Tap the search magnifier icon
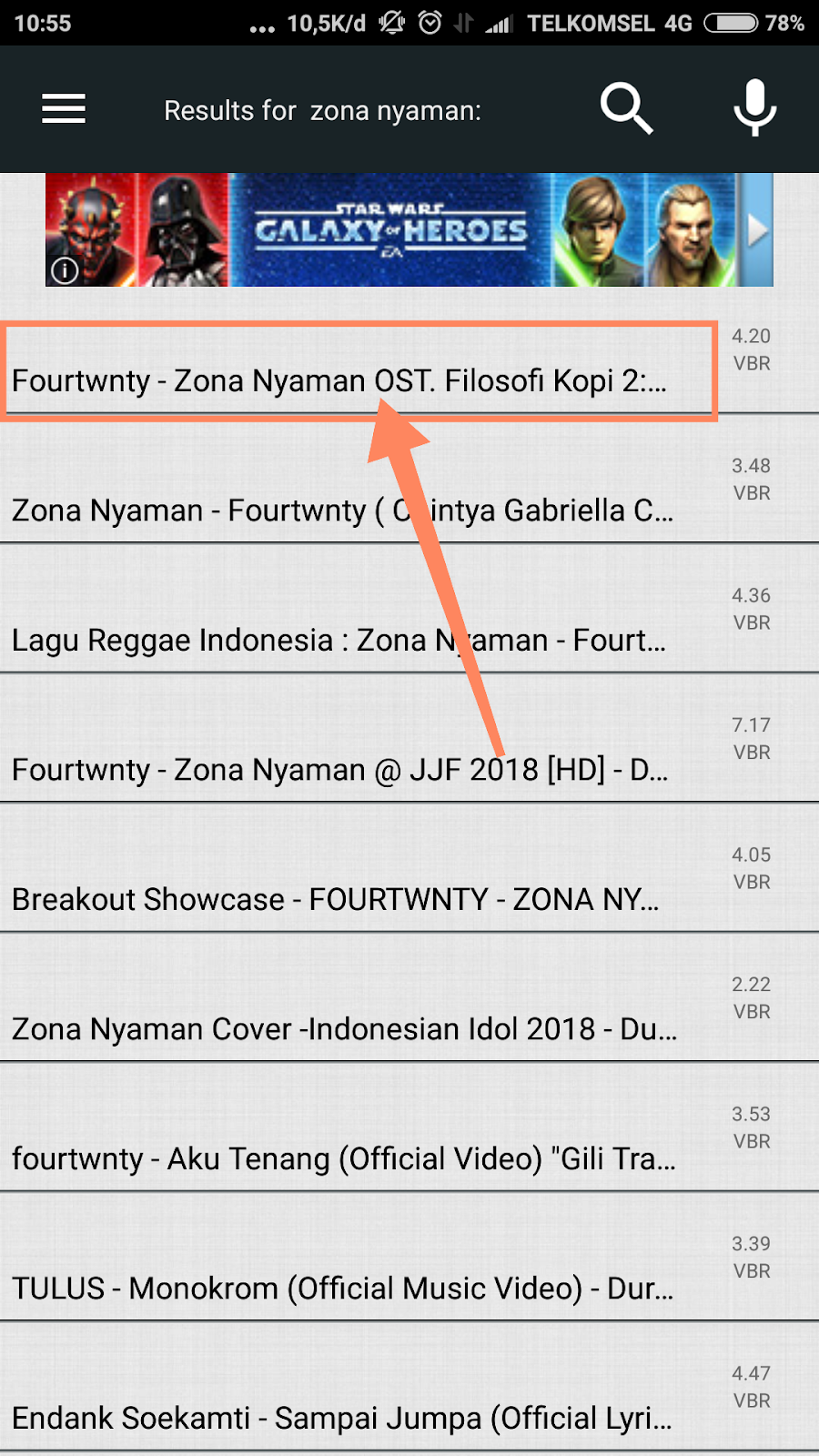The height and width of the screenshot is (1456, 819). pyautogui.click(x=626, y=109)
